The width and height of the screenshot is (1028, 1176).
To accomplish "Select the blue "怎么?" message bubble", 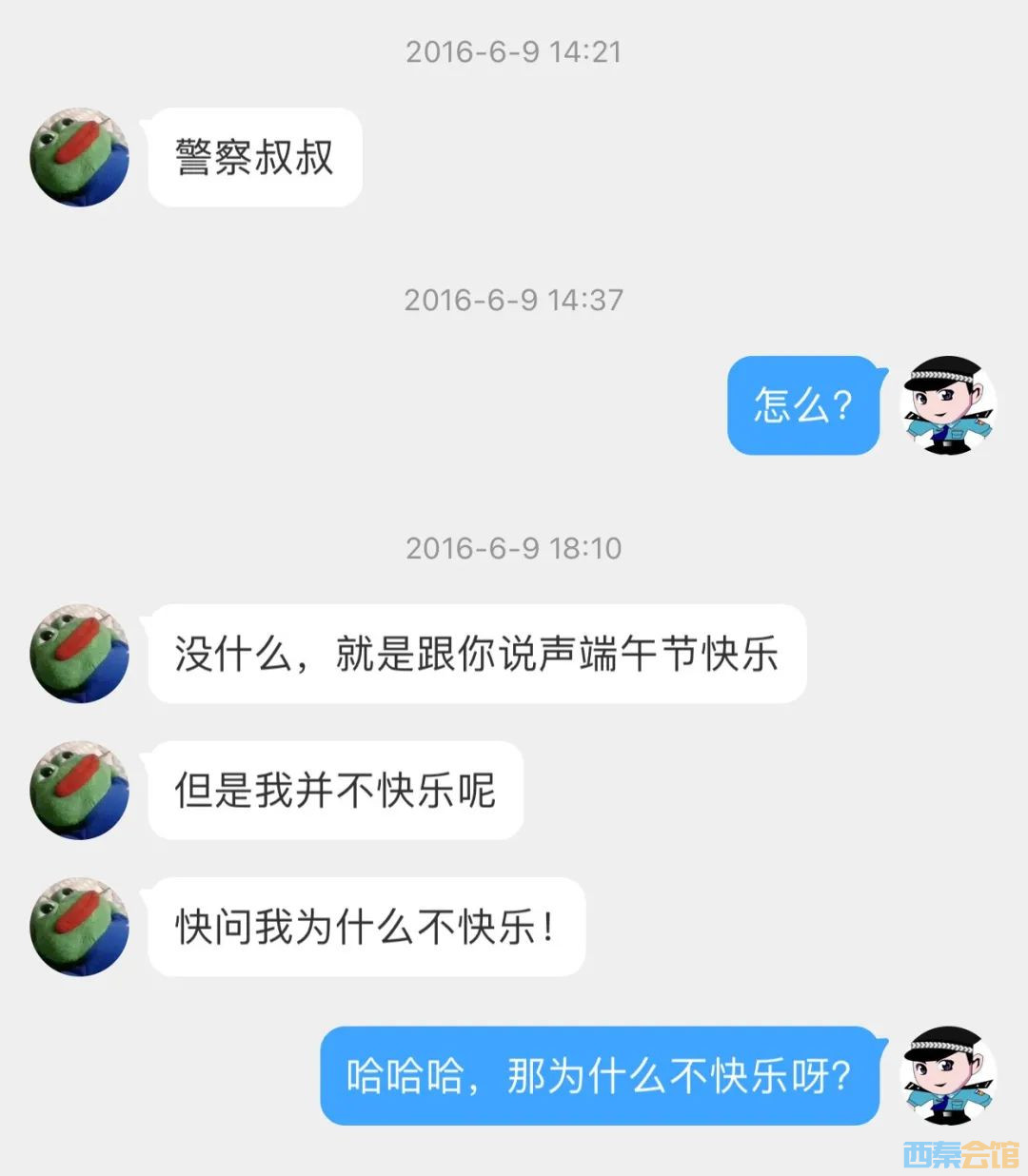I will tap(802, 407).
